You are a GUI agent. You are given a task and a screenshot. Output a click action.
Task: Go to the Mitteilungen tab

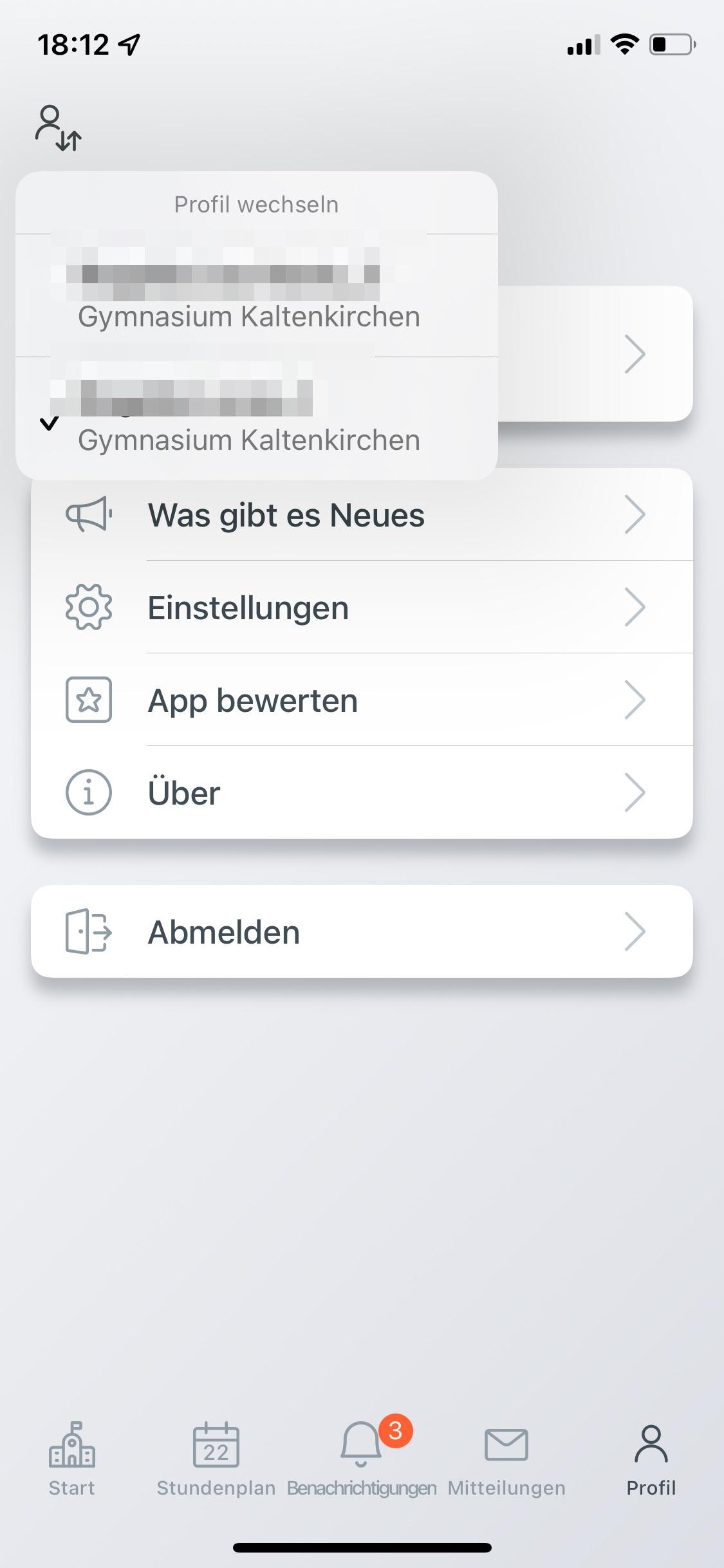[506, 1459]
